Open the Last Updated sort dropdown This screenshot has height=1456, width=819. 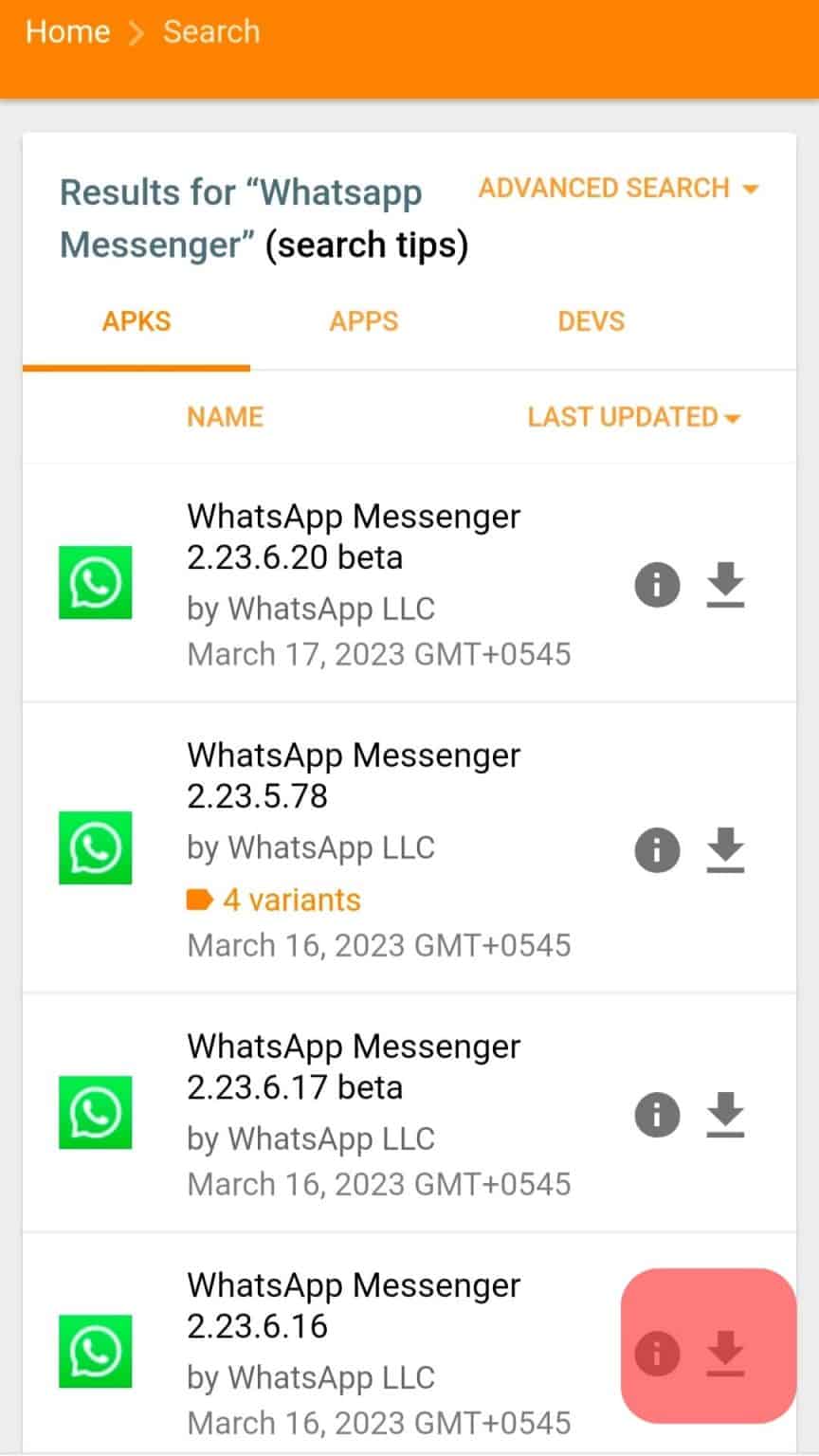(x=633, y=417)
